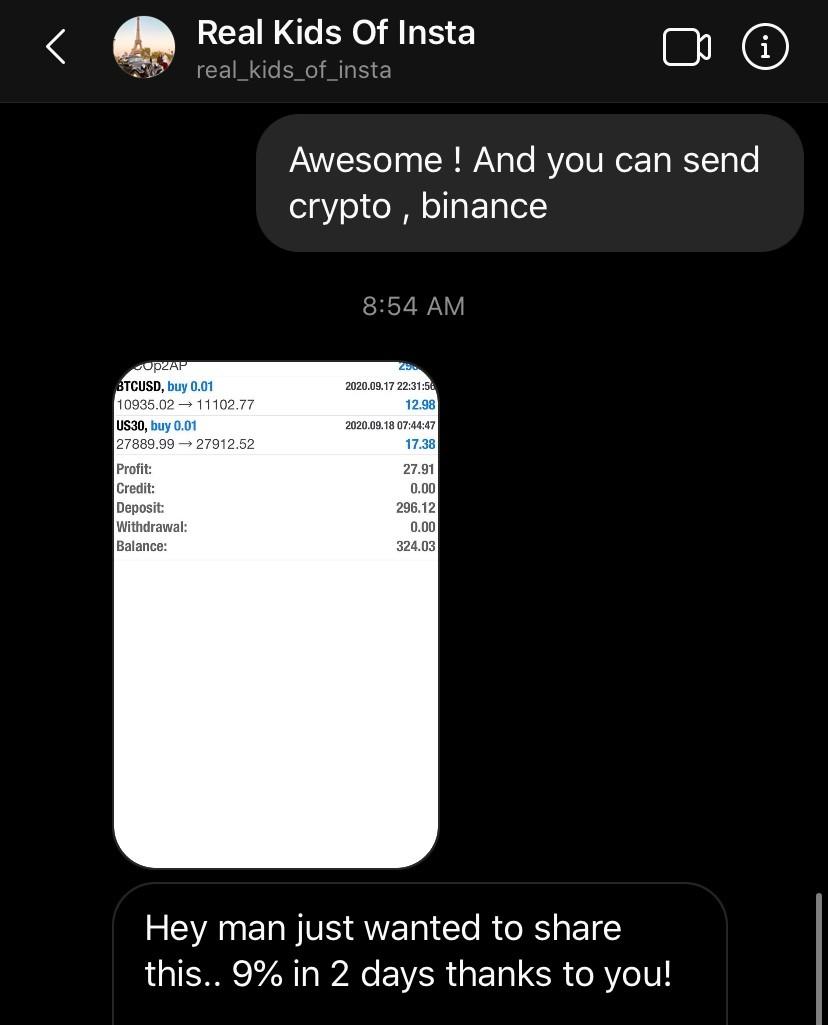Open the real_kids_of_insta chat header name

[x=335, y=34]
